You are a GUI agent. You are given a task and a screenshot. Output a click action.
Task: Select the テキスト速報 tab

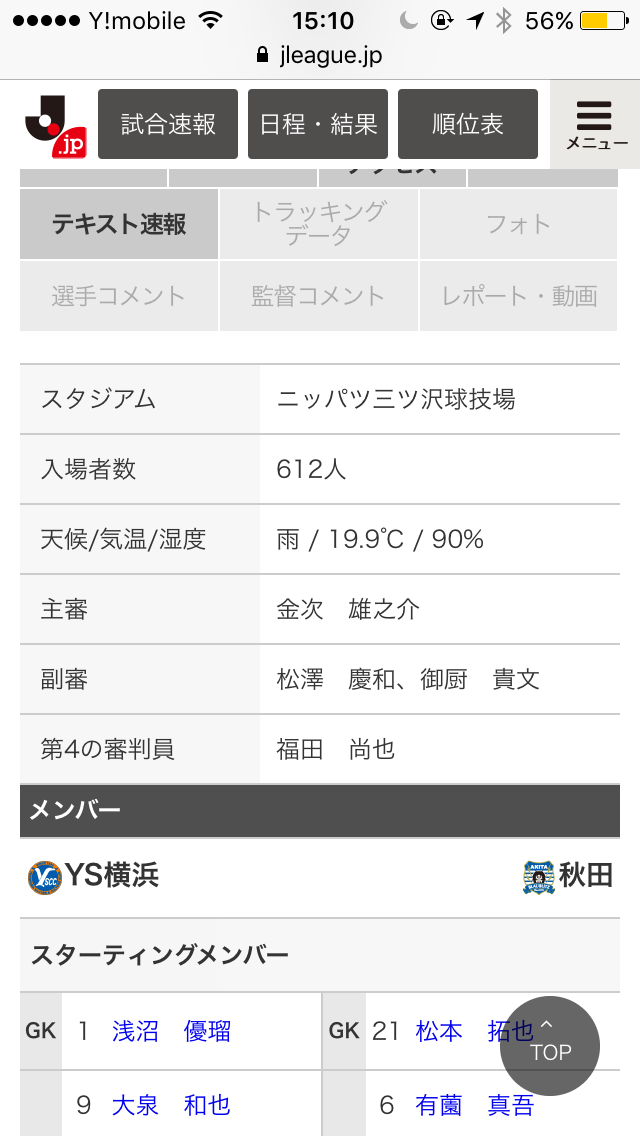[x=119, y=224]
